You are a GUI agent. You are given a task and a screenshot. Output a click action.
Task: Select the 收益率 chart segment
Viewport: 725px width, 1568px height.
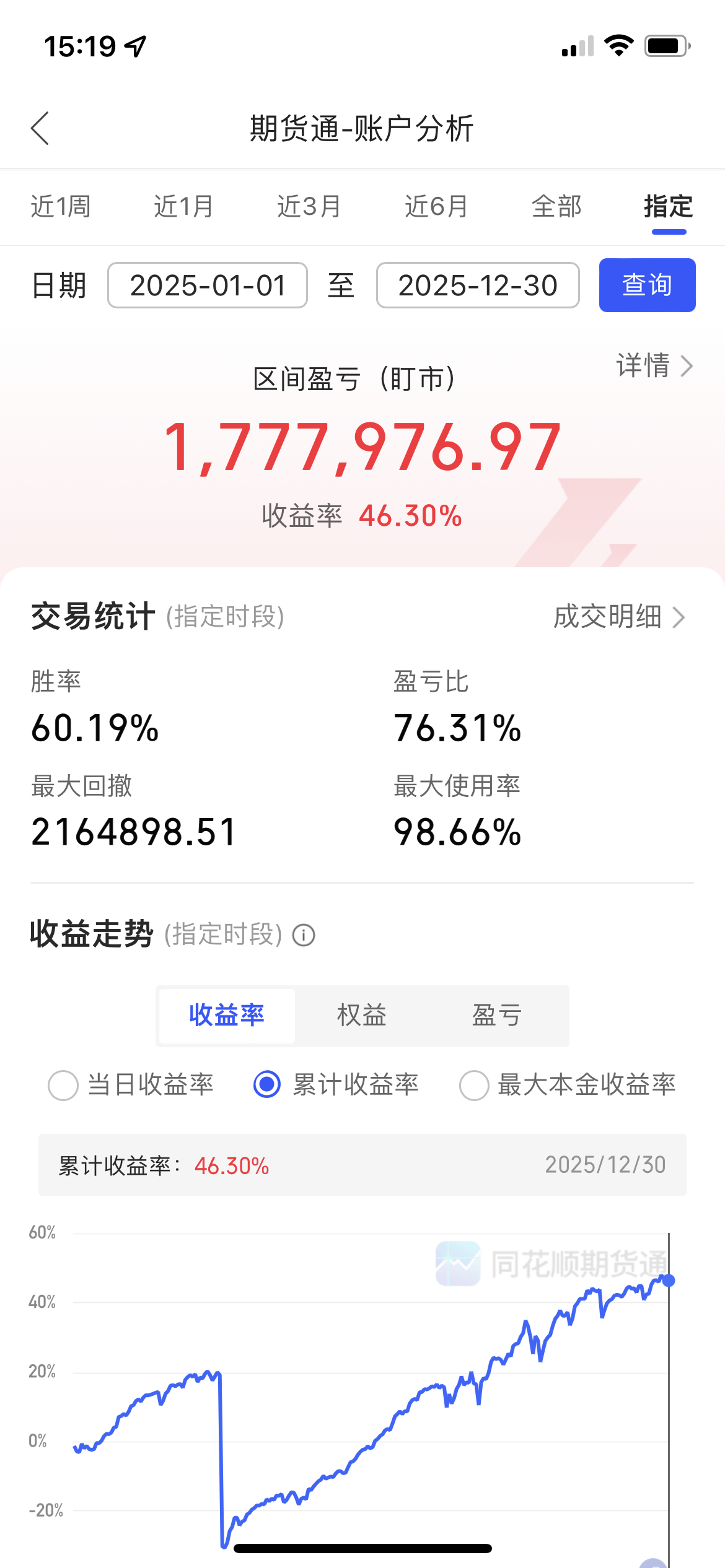coord(227,1016)
